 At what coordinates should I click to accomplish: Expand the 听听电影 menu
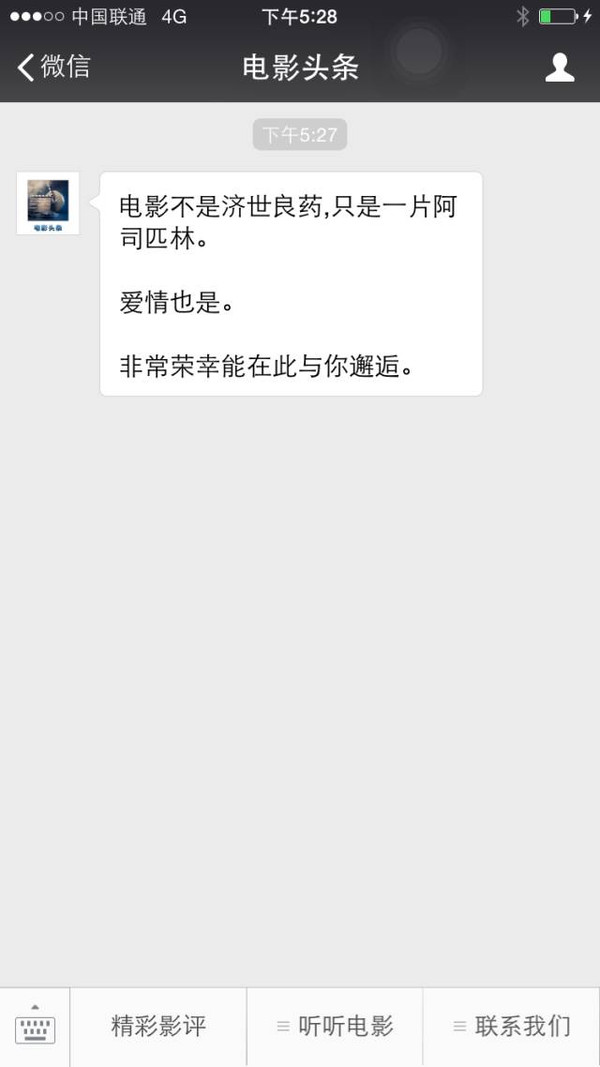click(335, 1026)
